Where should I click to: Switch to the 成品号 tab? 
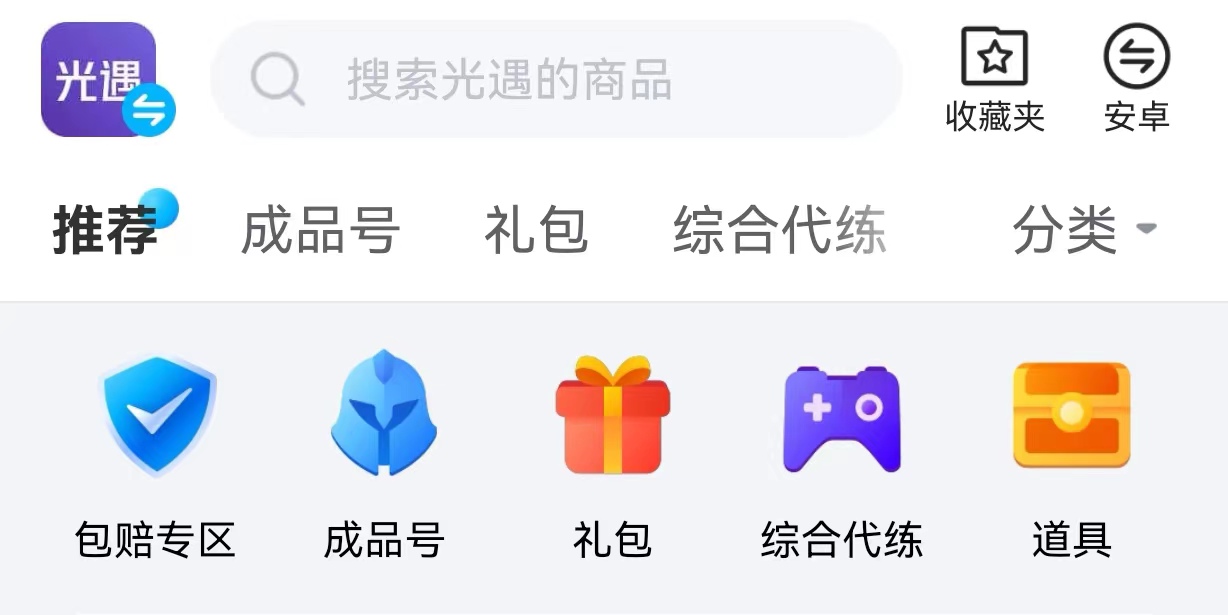pyautogui.click(x=320, y=231)
